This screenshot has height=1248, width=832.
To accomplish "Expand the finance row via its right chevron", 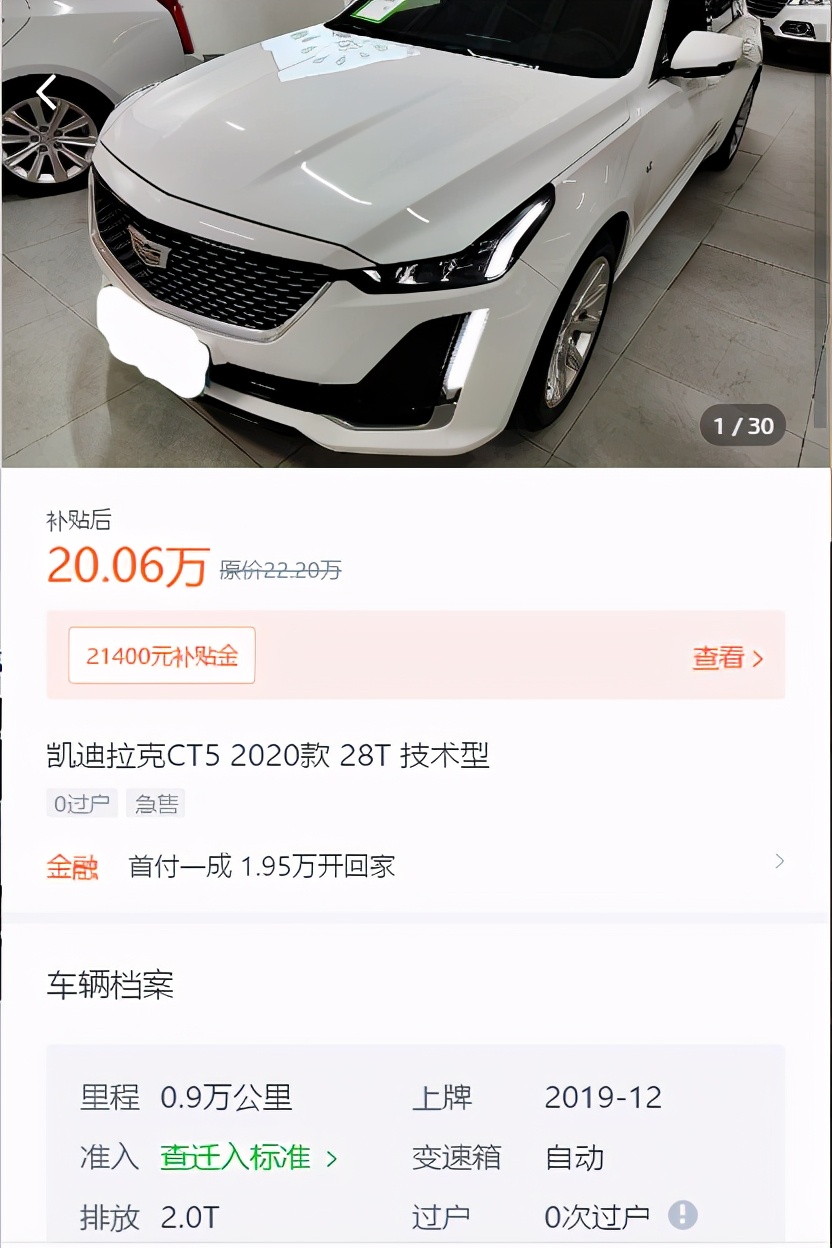I will (x=779, y=861).
